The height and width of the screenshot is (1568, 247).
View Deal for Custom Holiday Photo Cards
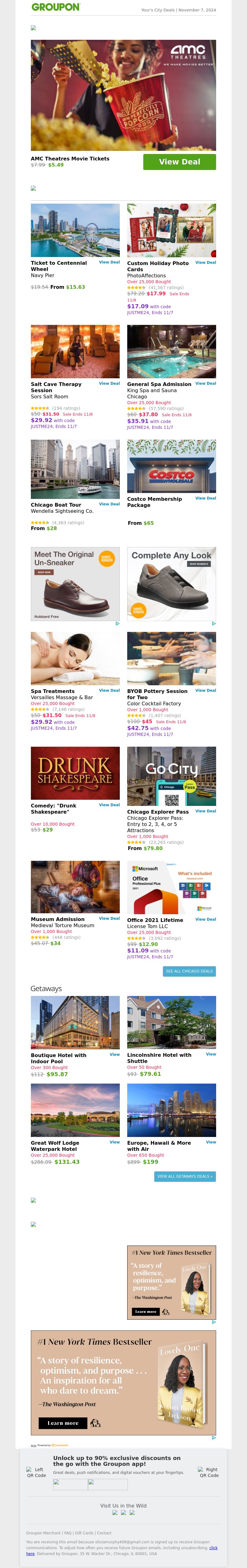point(206,262)
